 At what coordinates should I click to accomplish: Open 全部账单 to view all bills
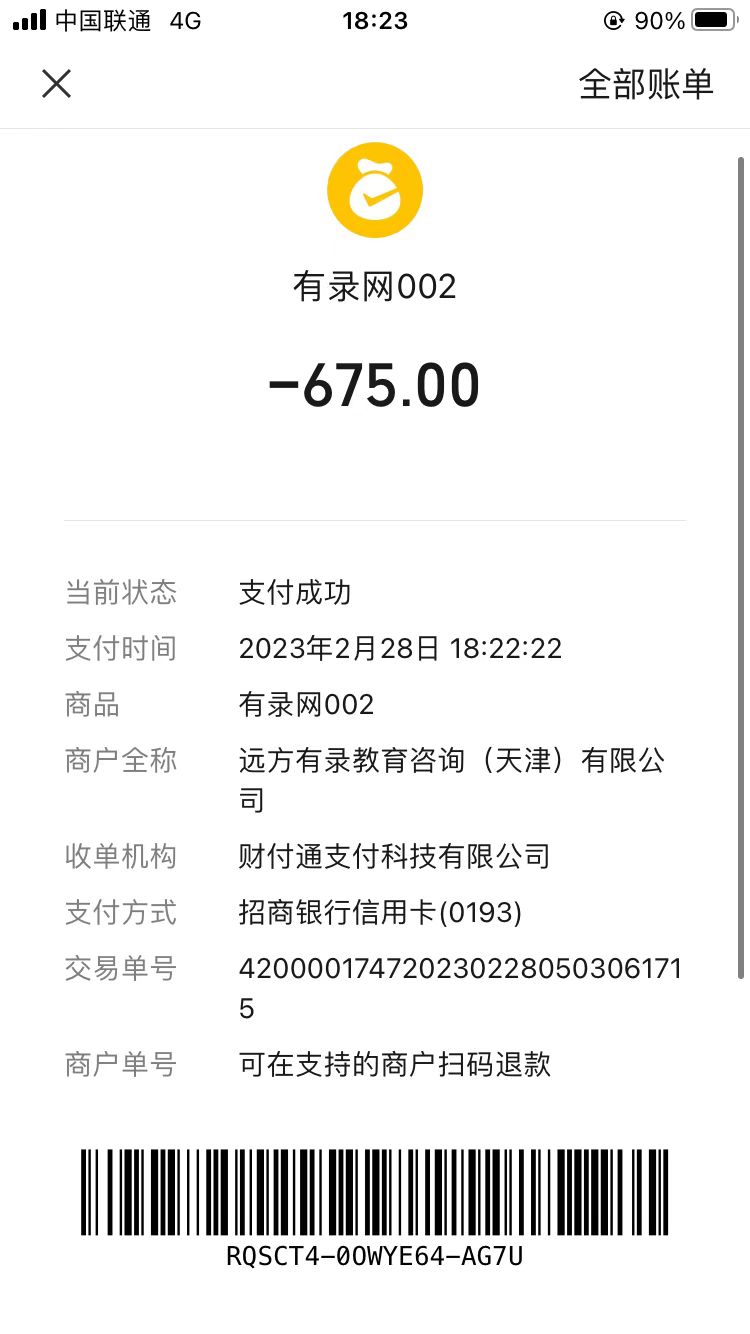(x=646, y=85)
